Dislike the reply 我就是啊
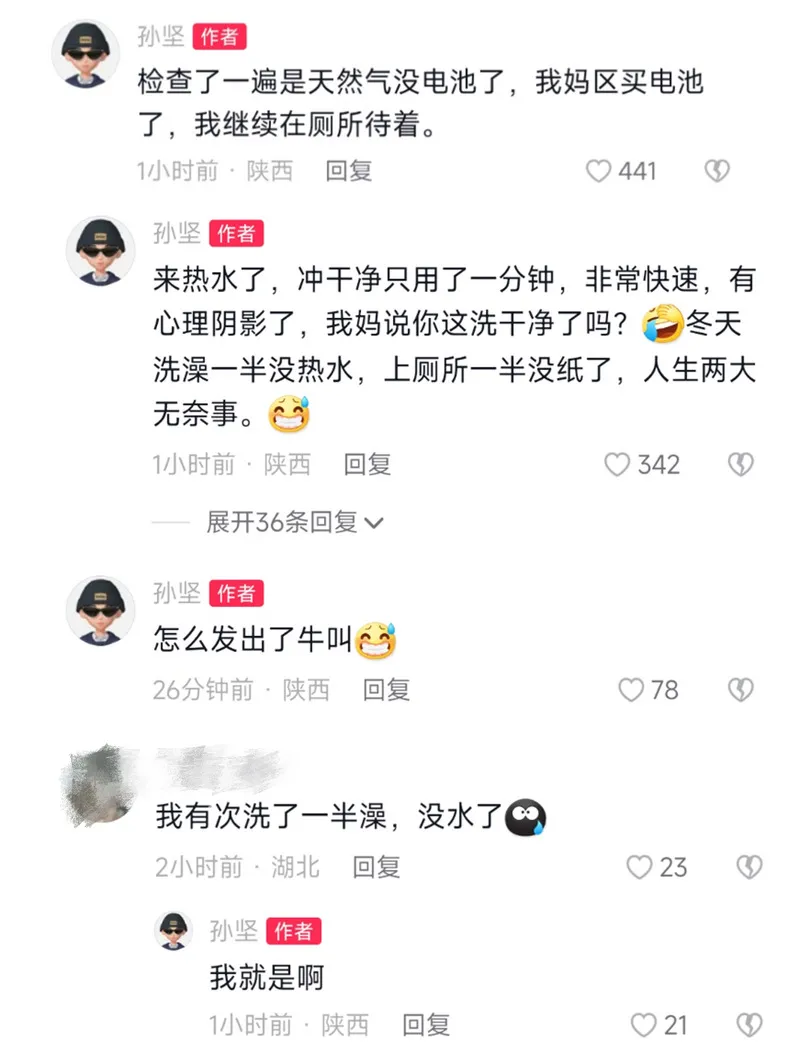800x1056 pixels. point(748,1025)
